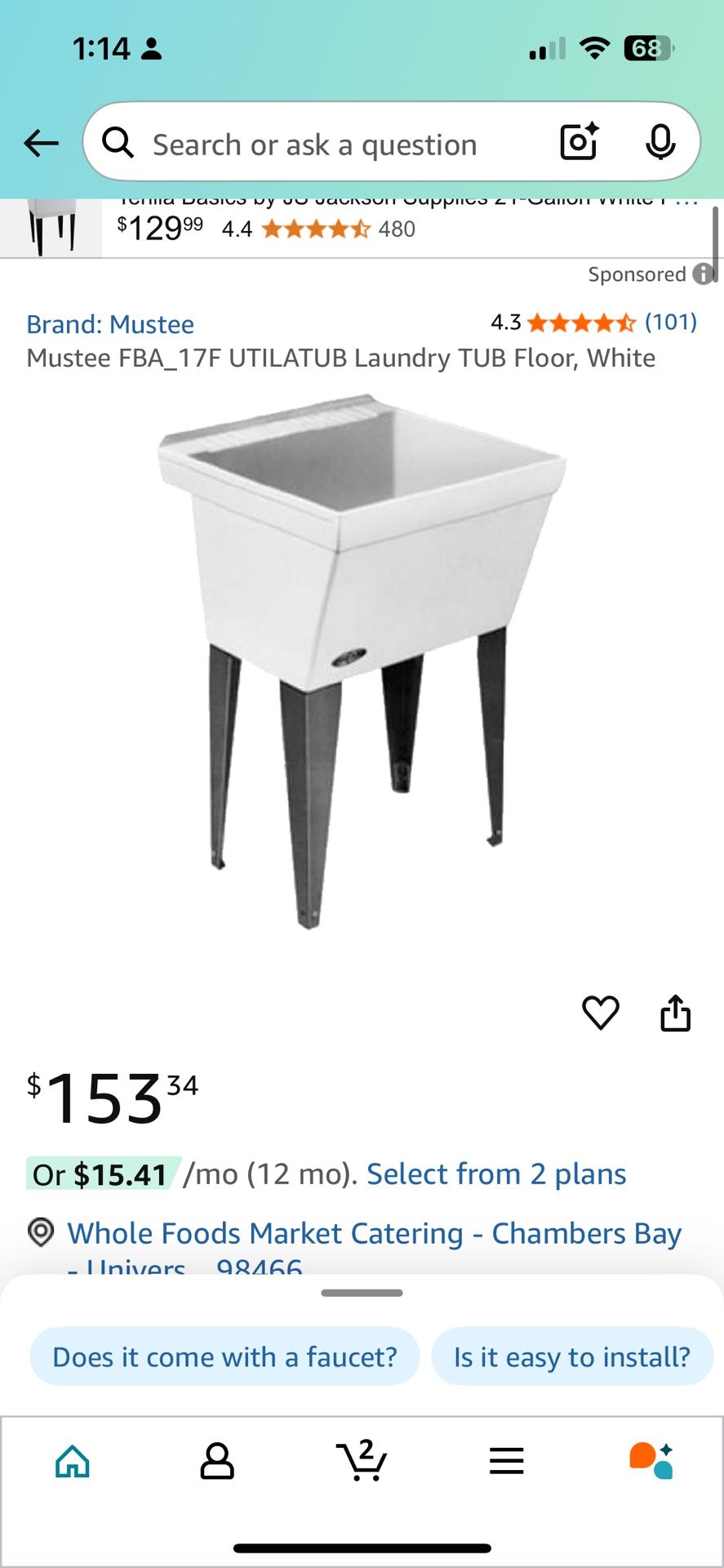The height and width of the screenshot is (1568, 724).
Task: Open Brand: Mustee link
Action: point(110,324)
